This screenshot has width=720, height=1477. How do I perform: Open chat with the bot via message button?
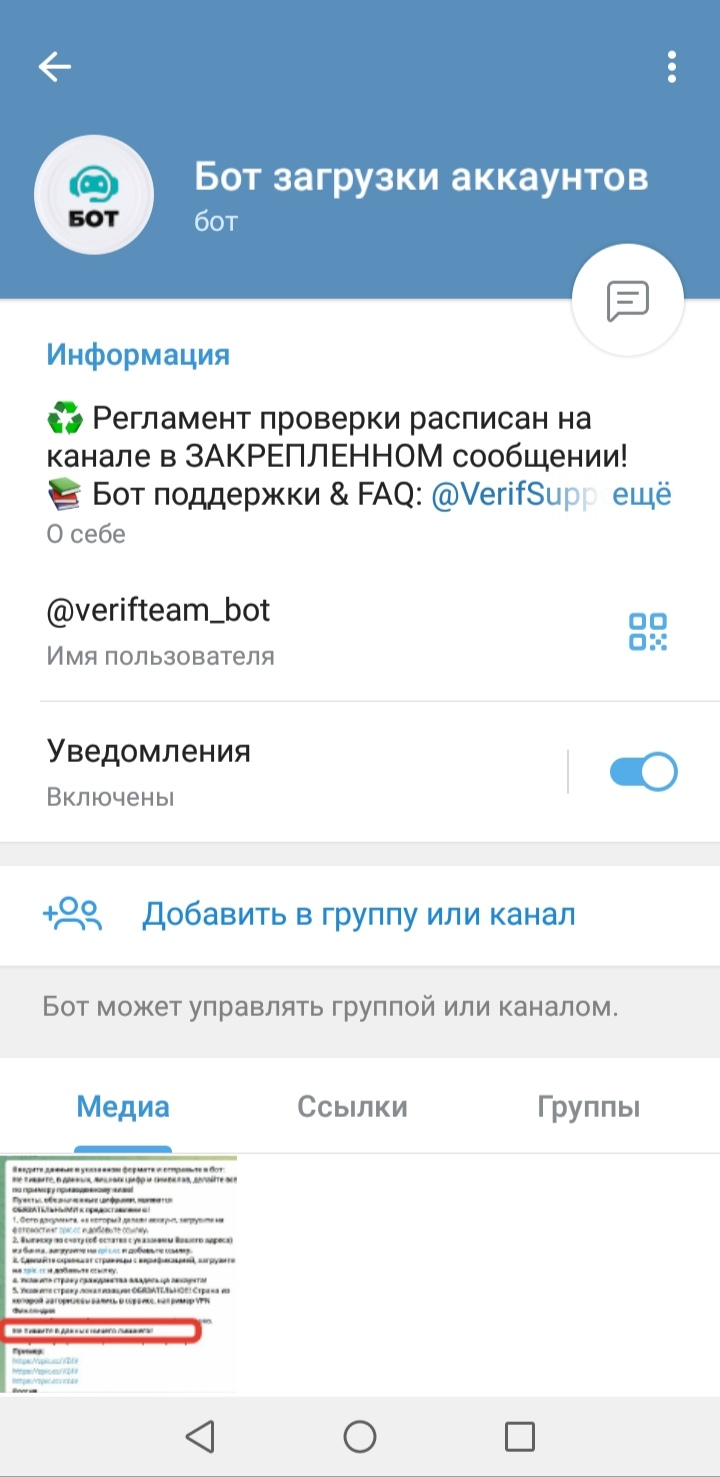627,300
